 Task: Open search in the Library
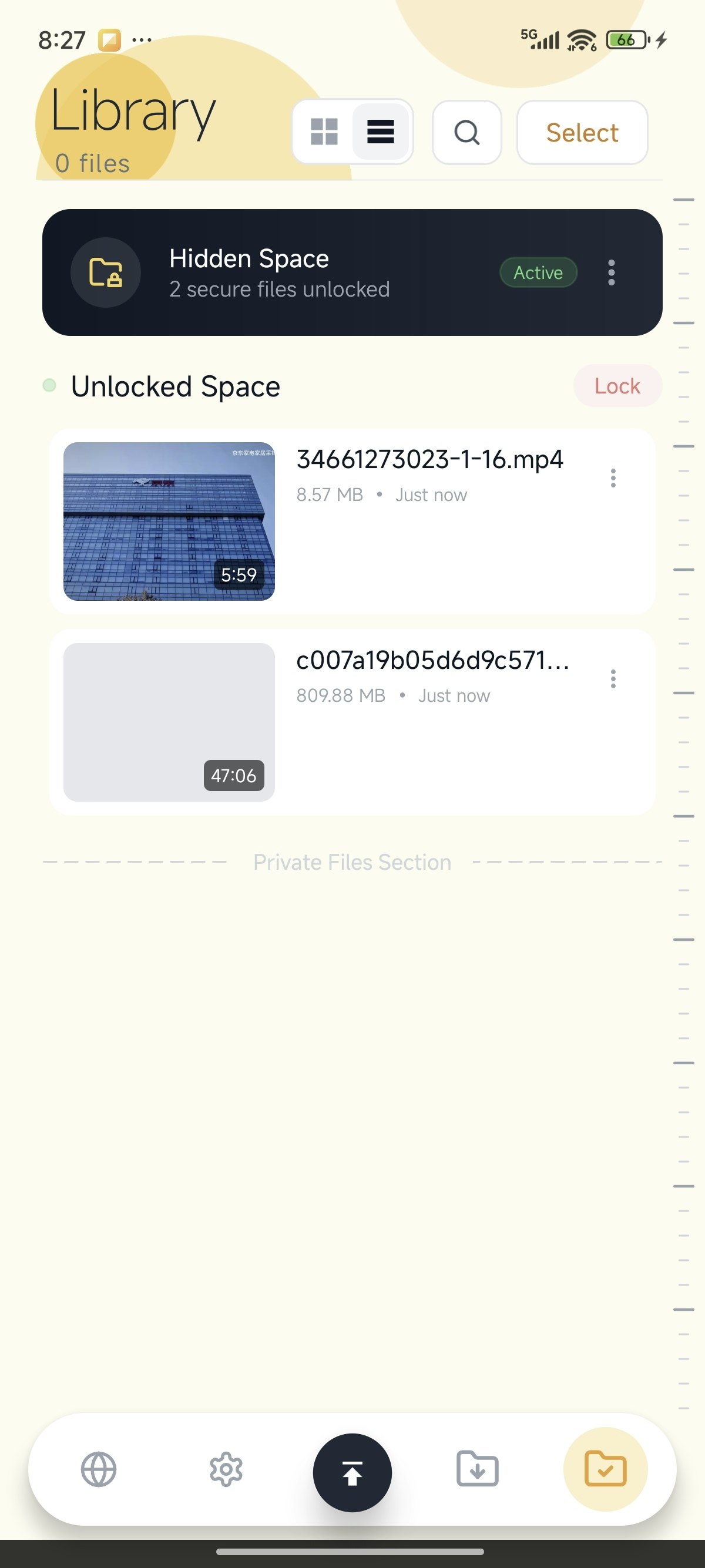466,132
